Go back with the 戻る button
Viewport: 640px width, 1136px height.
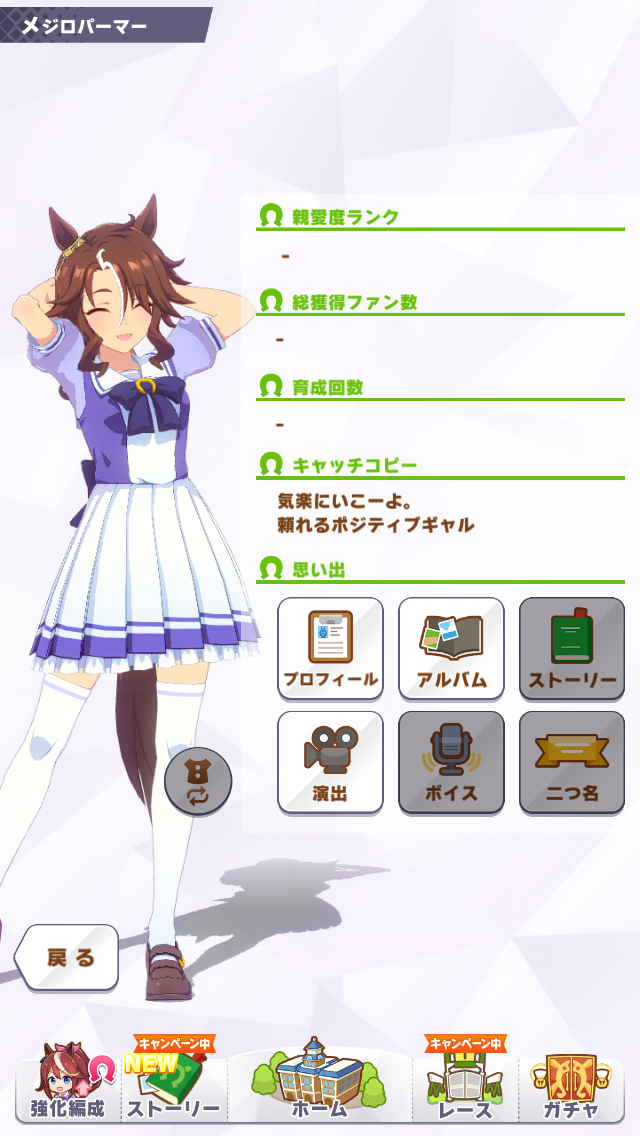coord(67,957)
